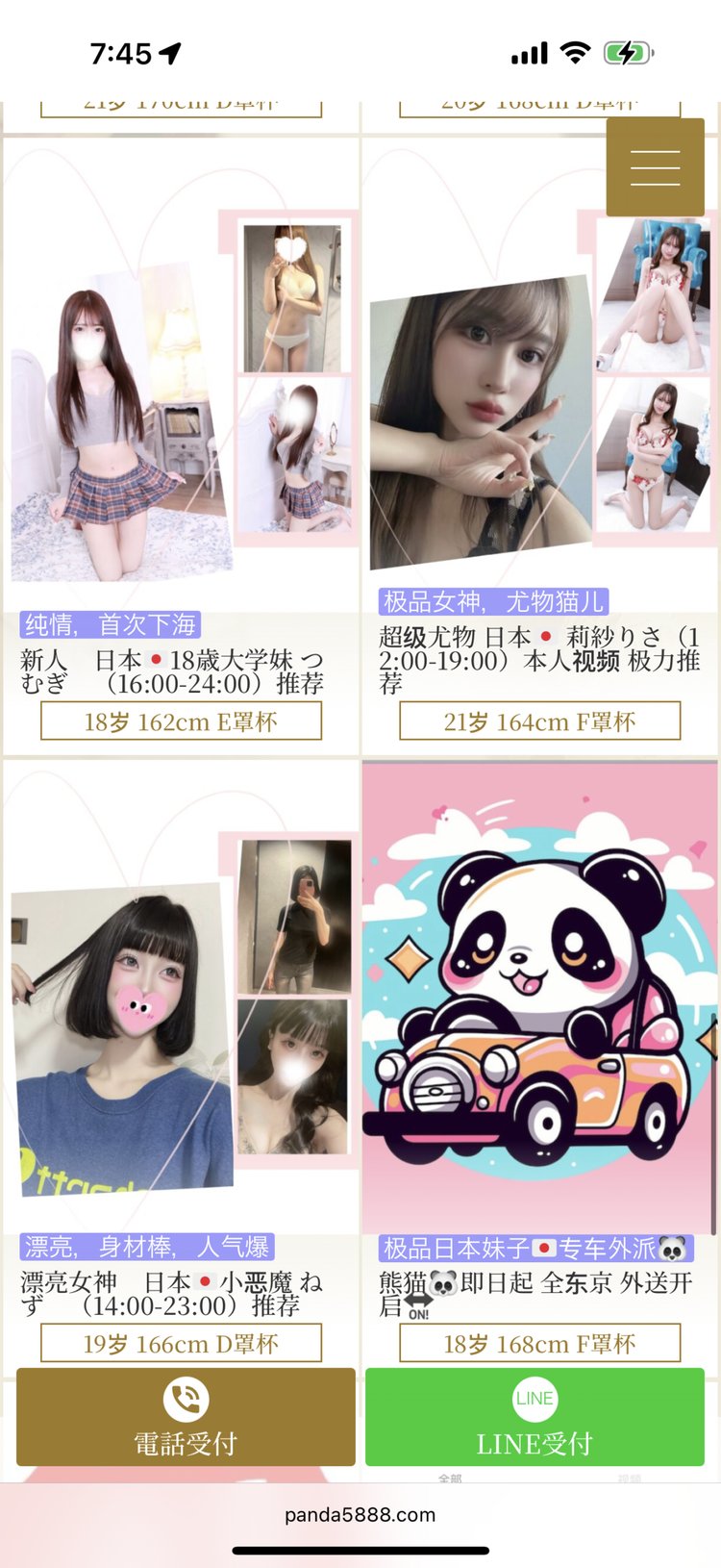Open the 极品女神, 尤物猫儿 profile card

tap(539, 445)
